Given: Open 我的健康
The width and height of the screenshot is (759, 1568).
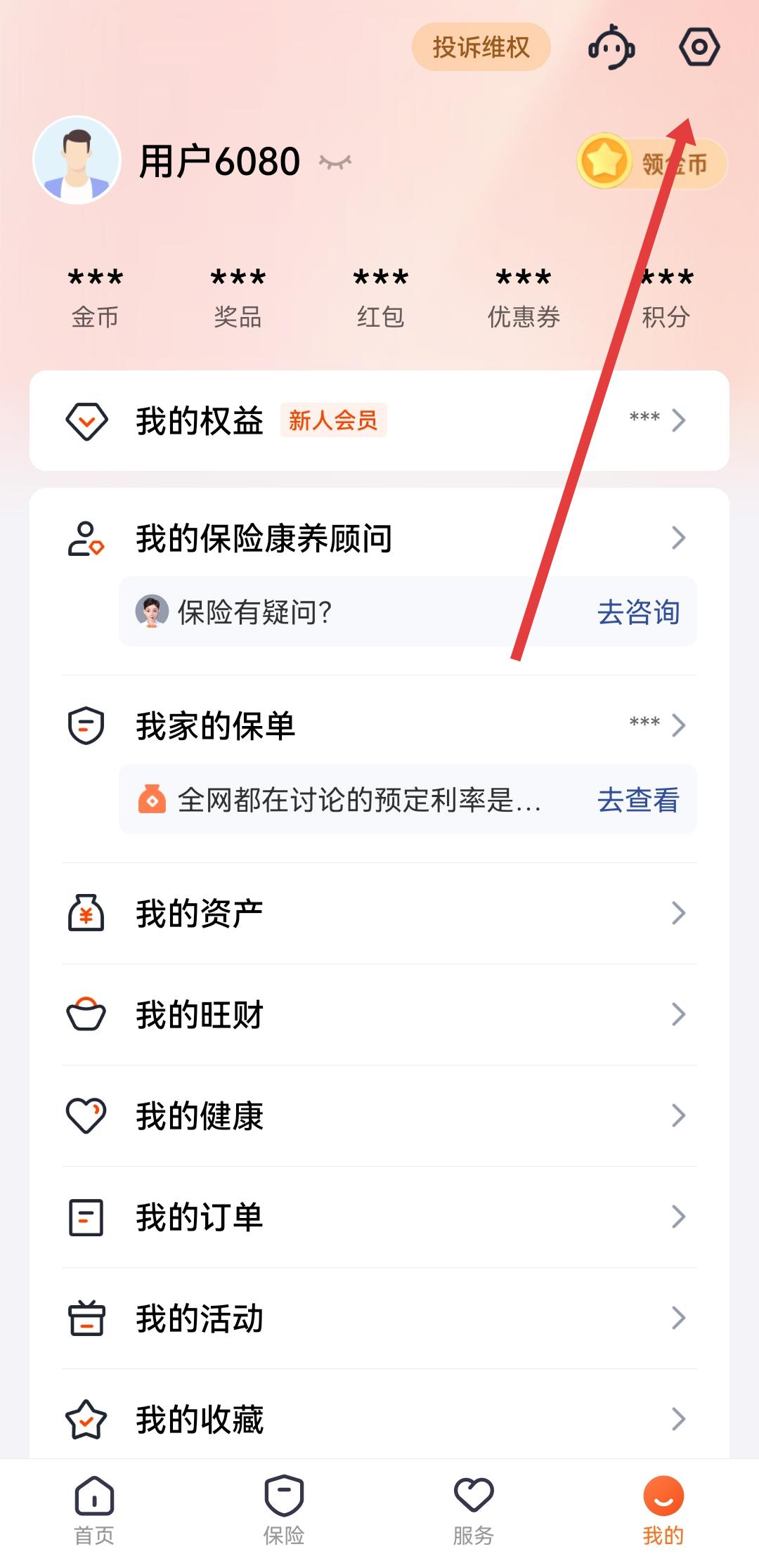Looking at the screenshot, I should [x=379, y=1116].
